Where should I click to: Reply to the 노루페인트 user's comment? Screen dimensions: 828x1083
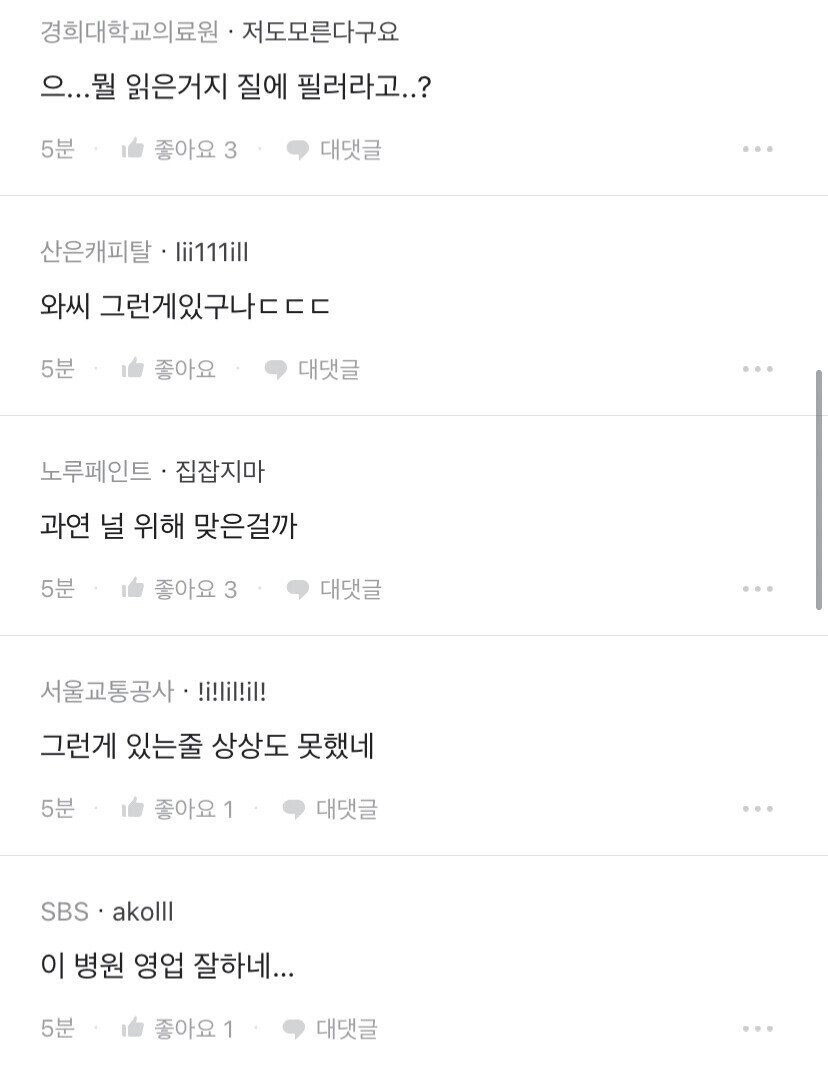[x=333, y=589]
